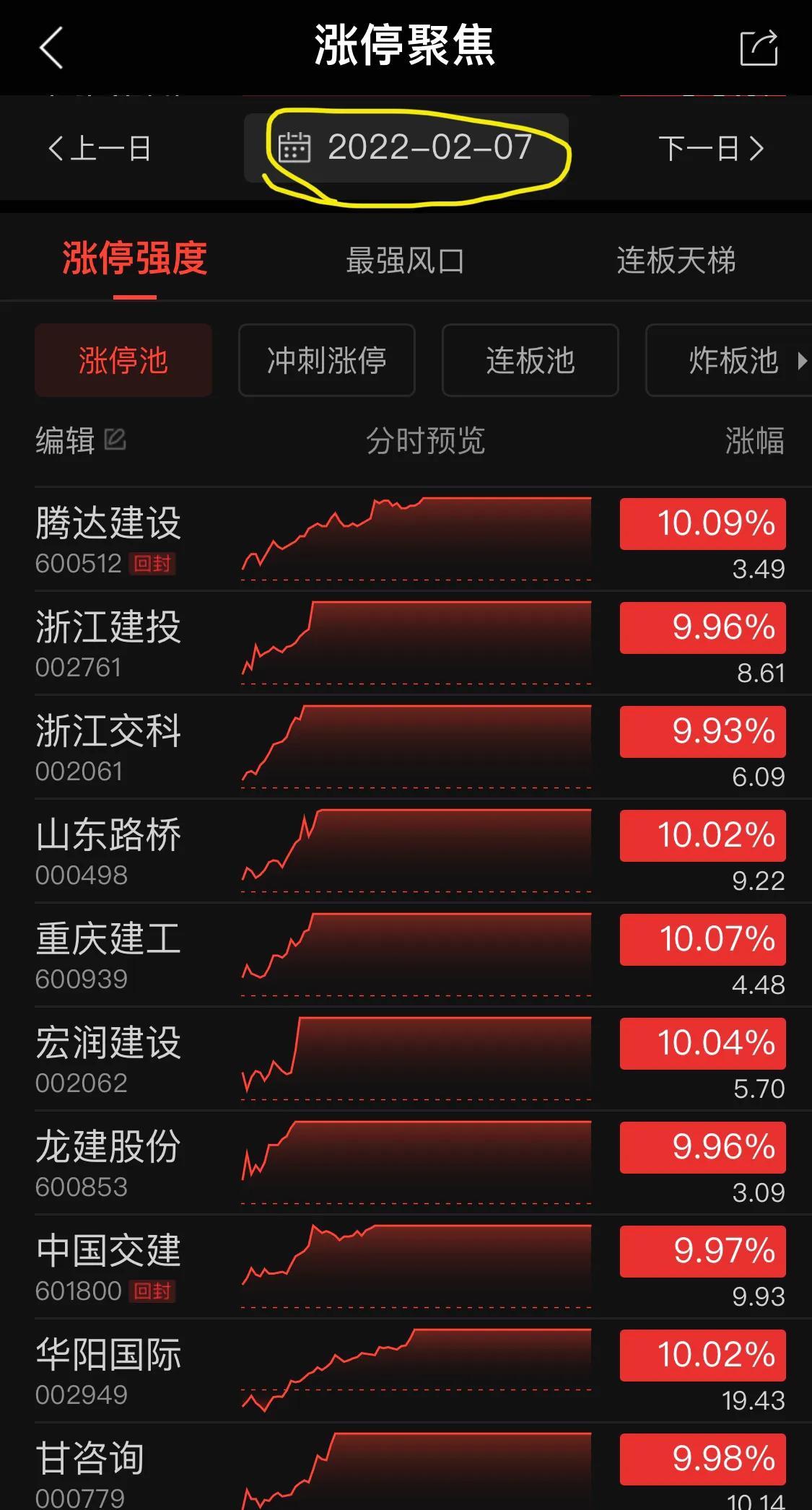Image resolution: width=812 pixels, height=1510 pixels.
Task: Go back using the top-left arrow
Action: coord(51,48)
